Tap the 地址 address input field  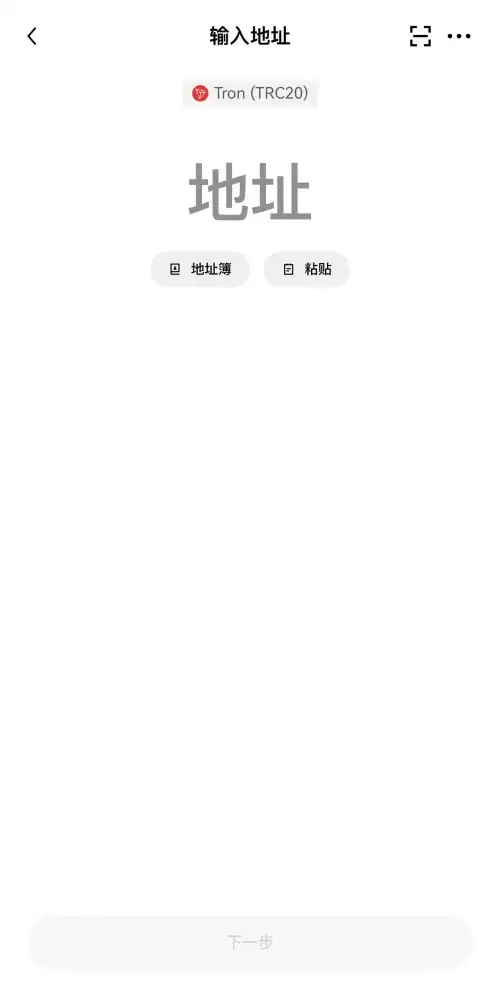(x=250, y=192)
